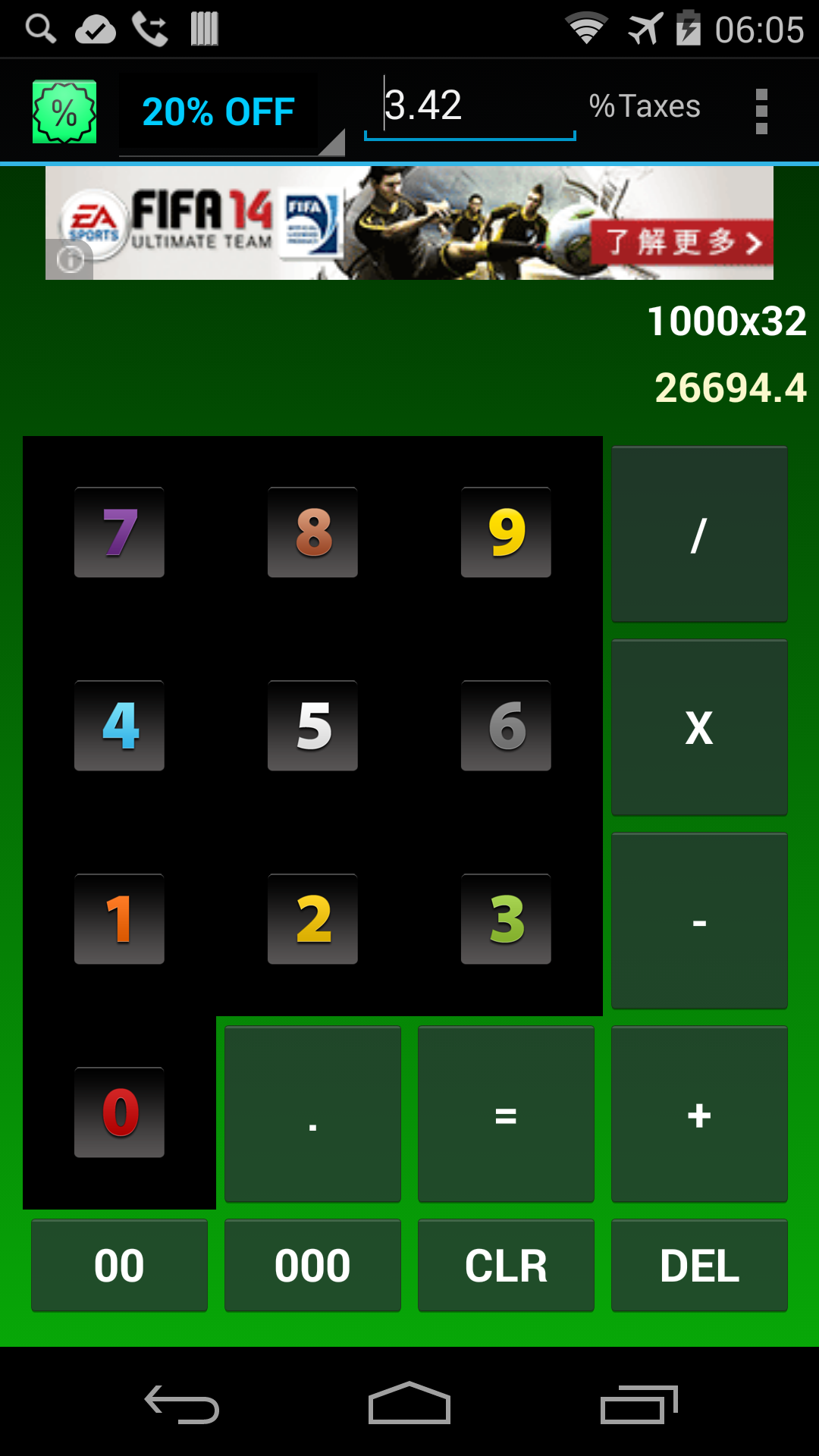
Task: Tap equals to calculate the result
Action: coord(506,1114)
